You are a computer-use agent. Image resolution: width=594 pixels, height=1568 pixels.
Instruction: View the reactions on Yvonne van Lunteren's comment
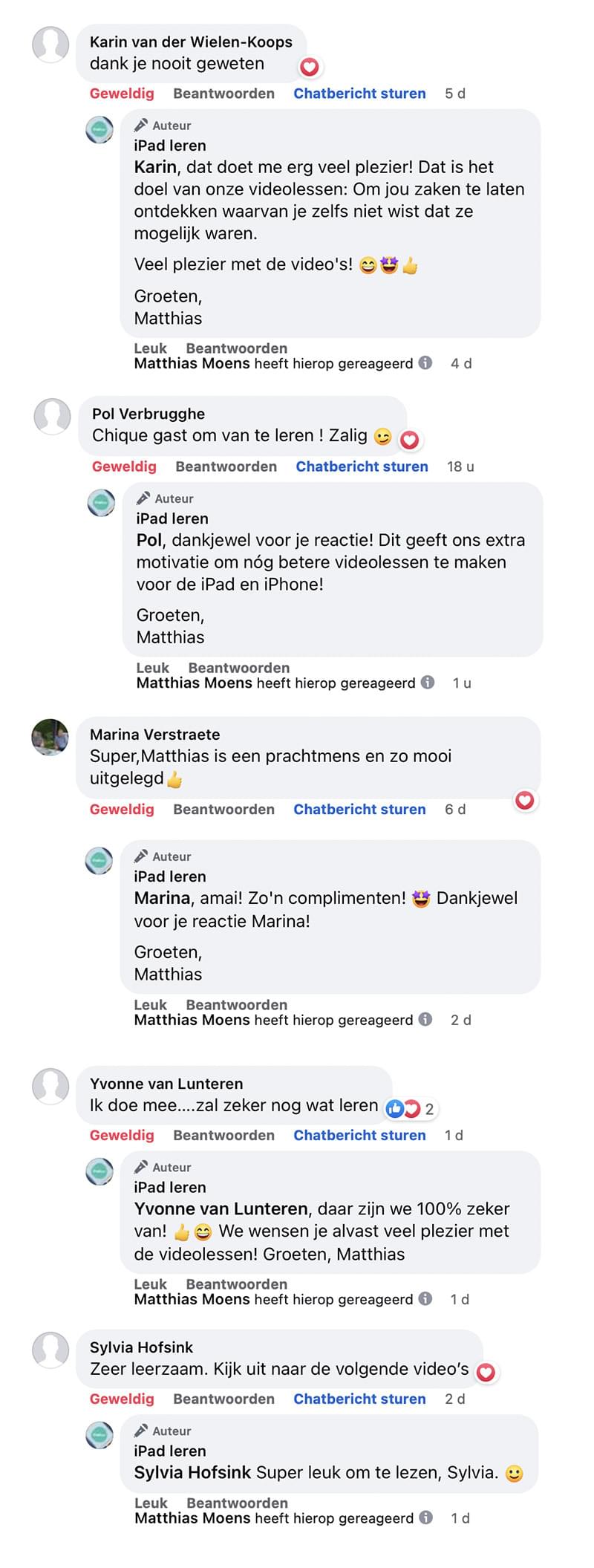pos(408,1109)
